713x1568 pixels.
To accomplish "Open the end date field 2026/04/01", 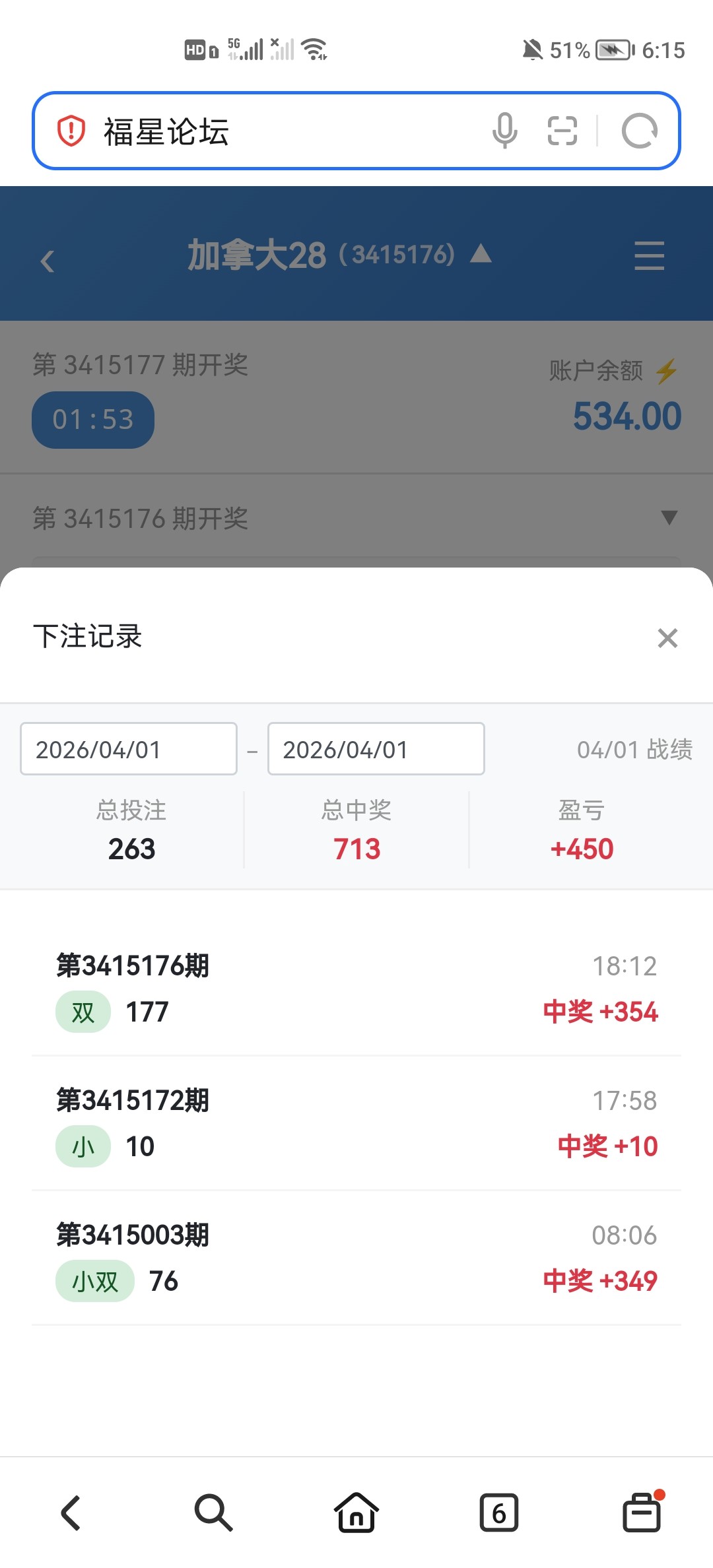I will [376, 749].
